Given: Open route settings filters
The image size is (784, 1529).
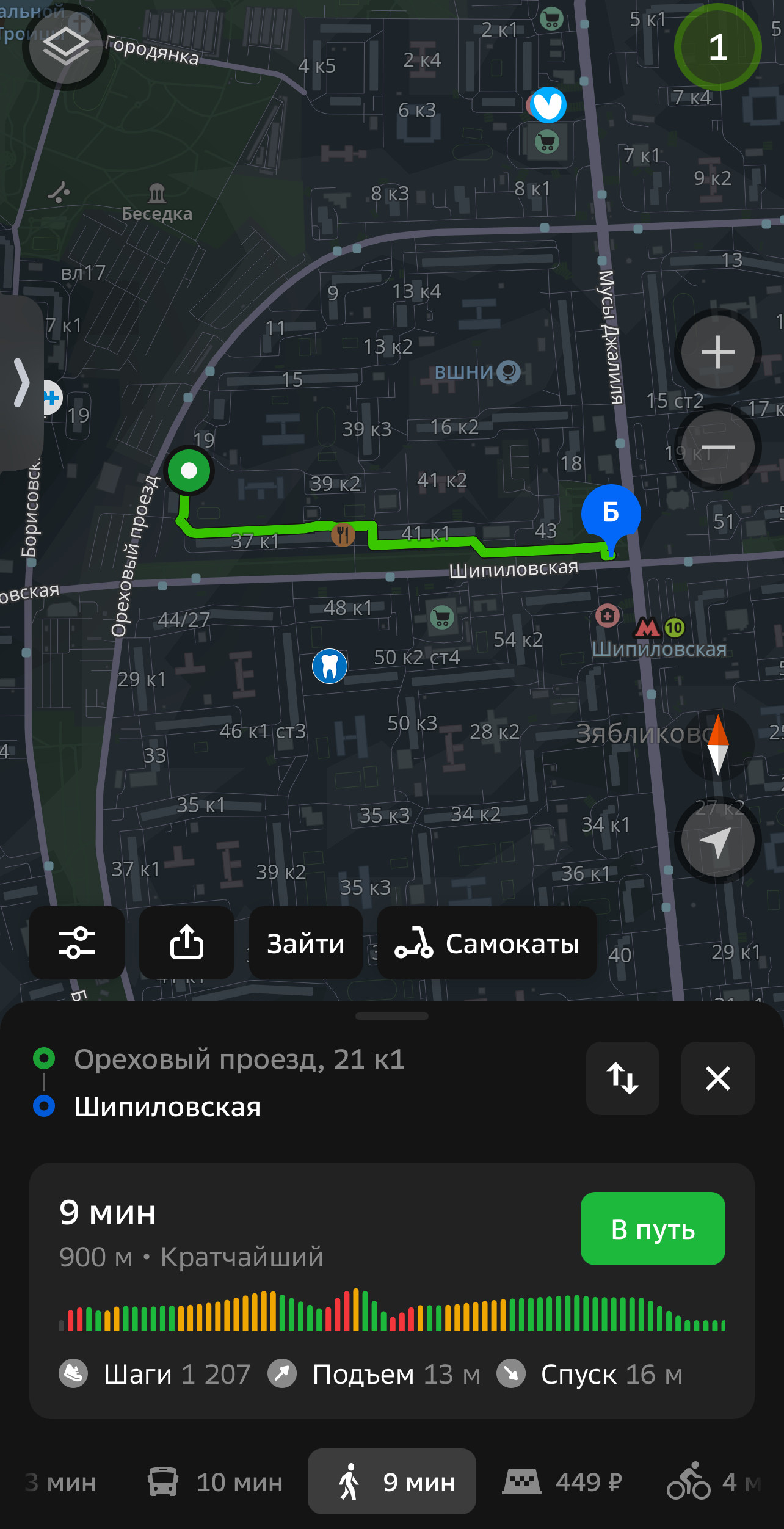Looking at the screenshot, I should pos(77,943).
